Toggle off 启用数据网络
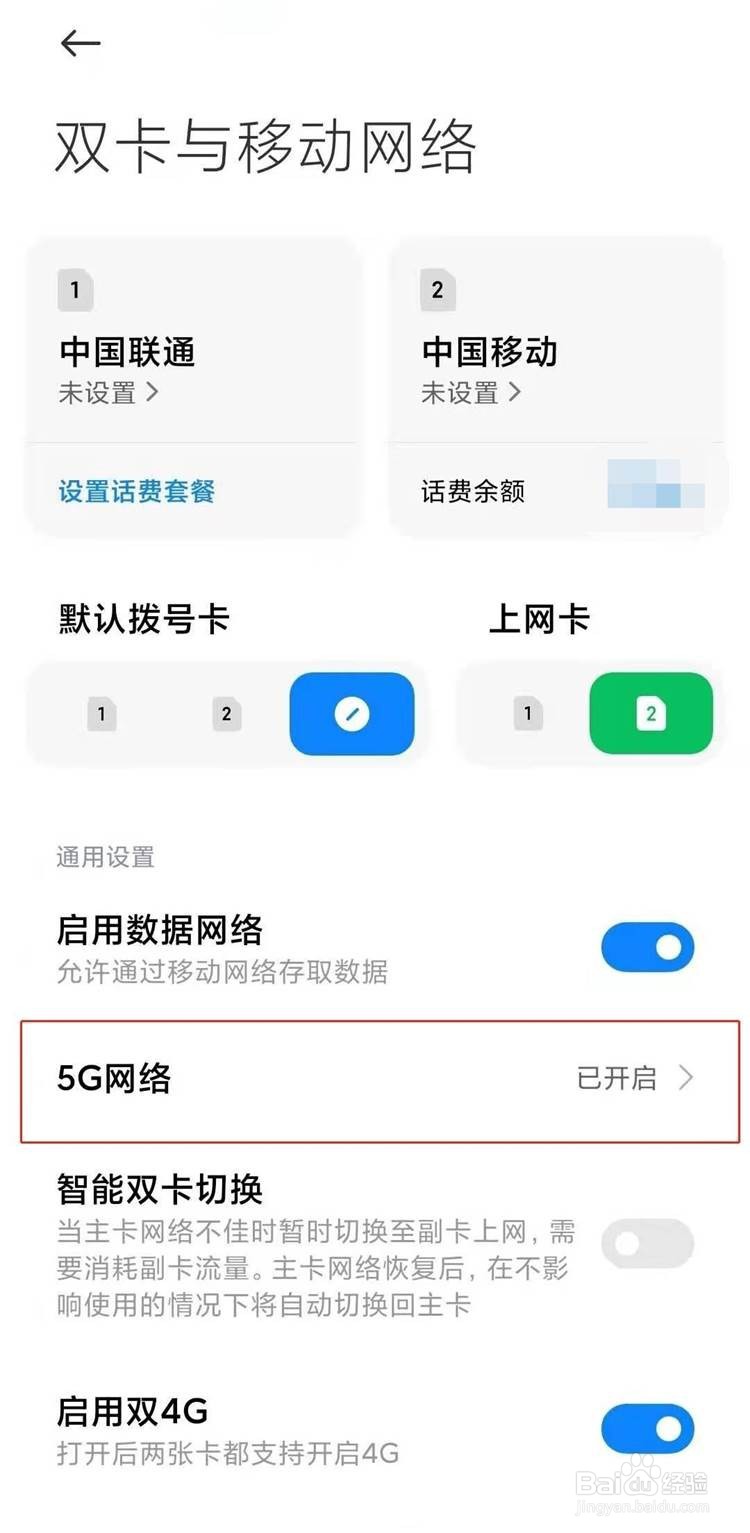 (647, 946)
